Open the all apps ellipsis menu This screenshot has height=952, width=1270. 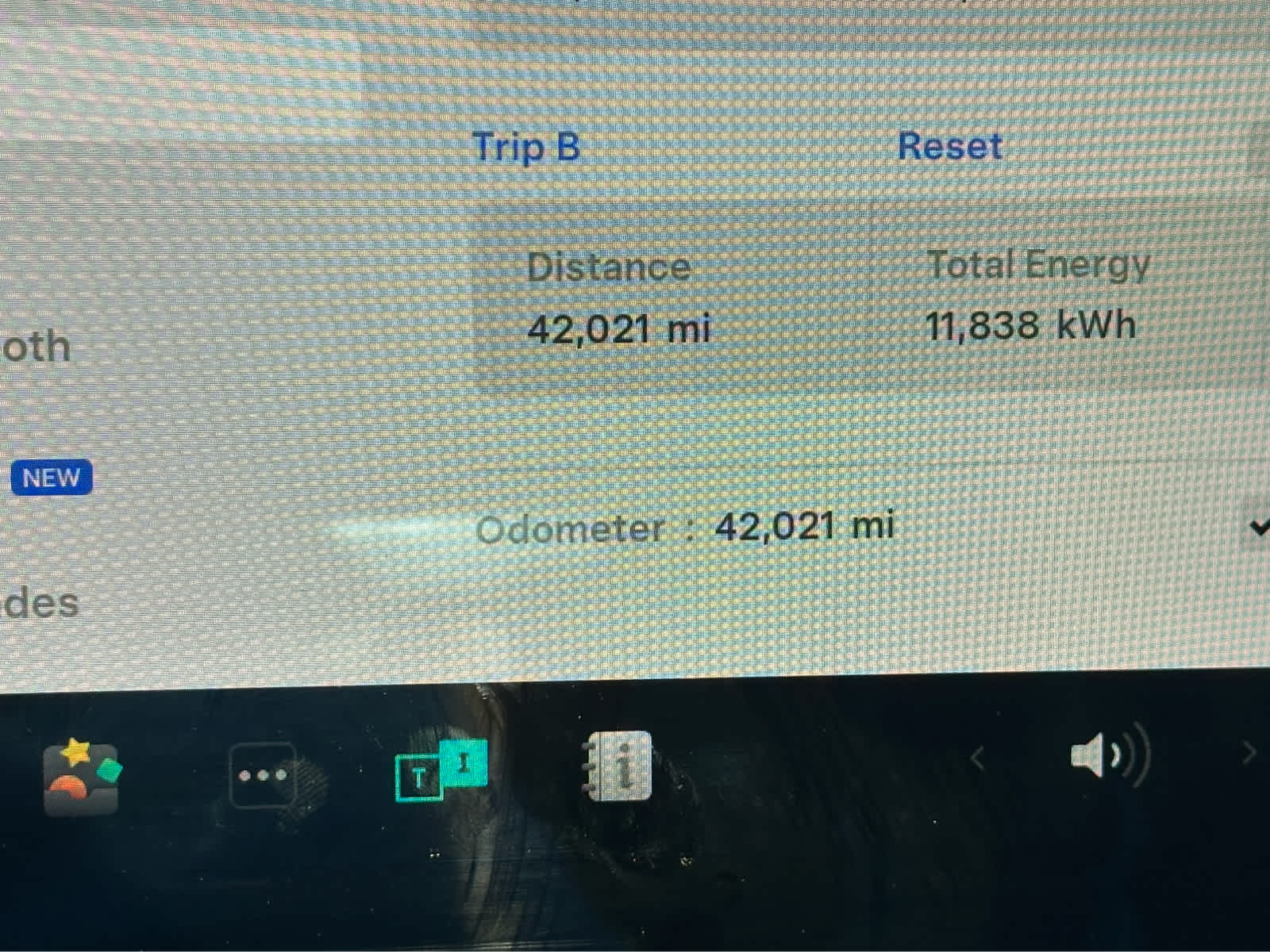click(x=262, y=775)
